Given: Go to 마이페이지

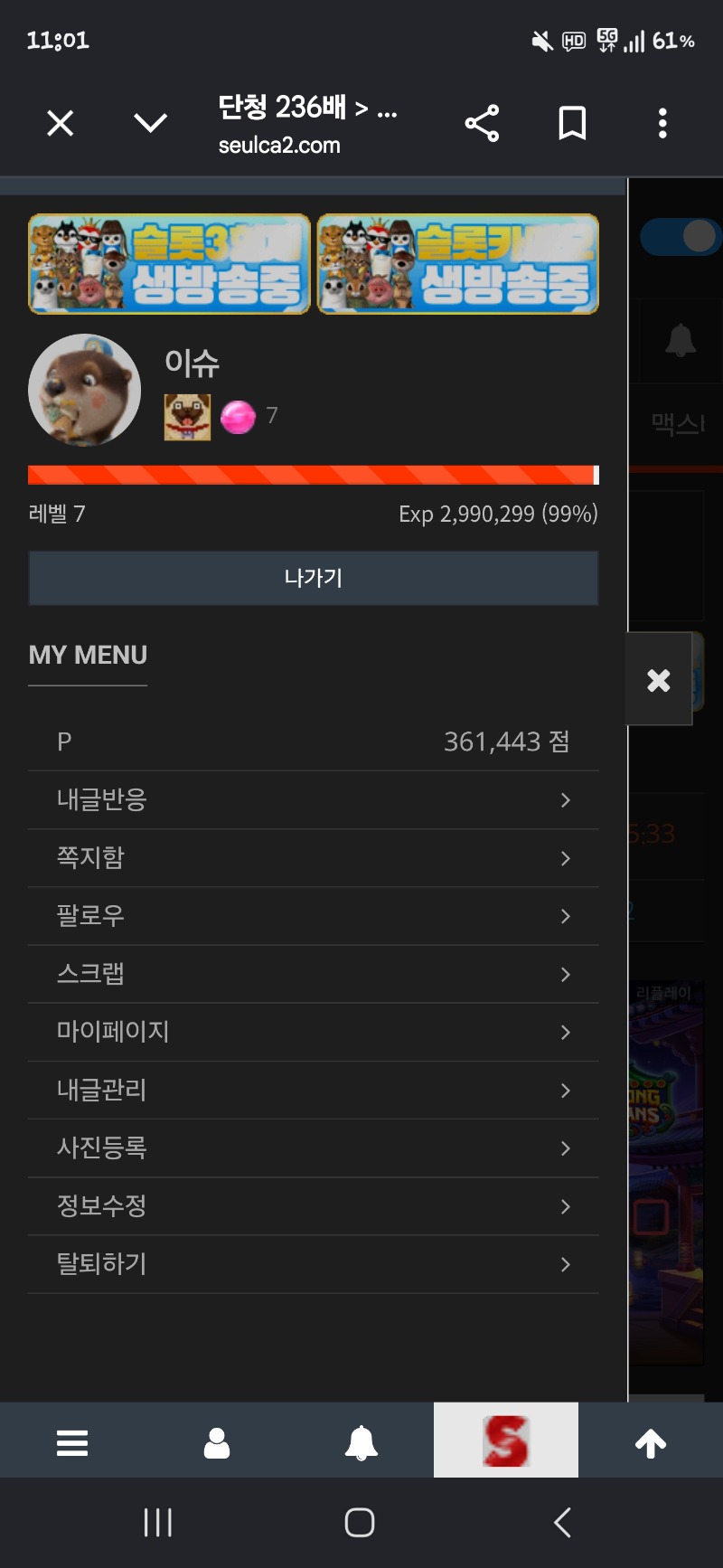Looking at the screenshot, I should tap(314, 1032).
